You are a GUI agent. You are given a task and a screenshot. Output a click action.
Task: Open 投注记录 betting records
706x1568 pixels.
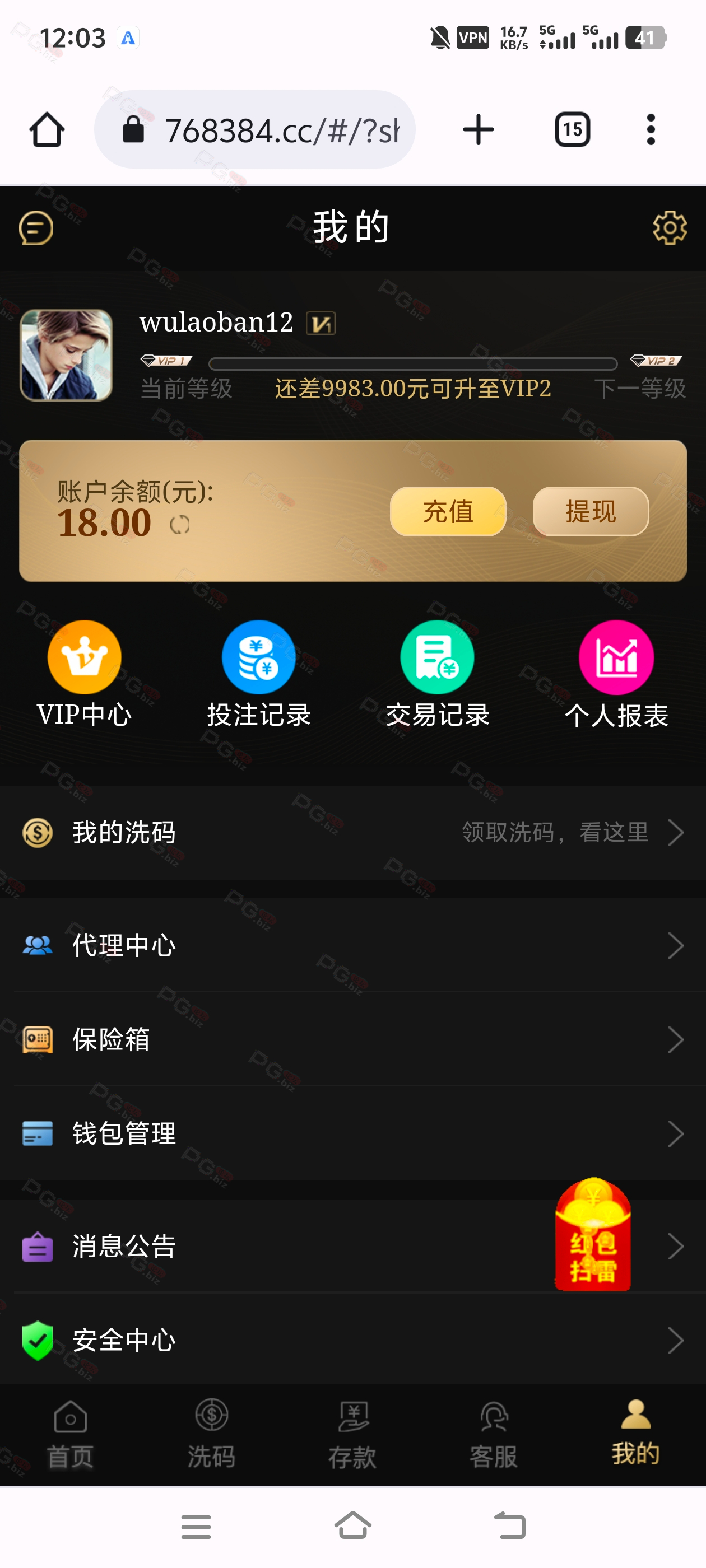tap(259, 674)
